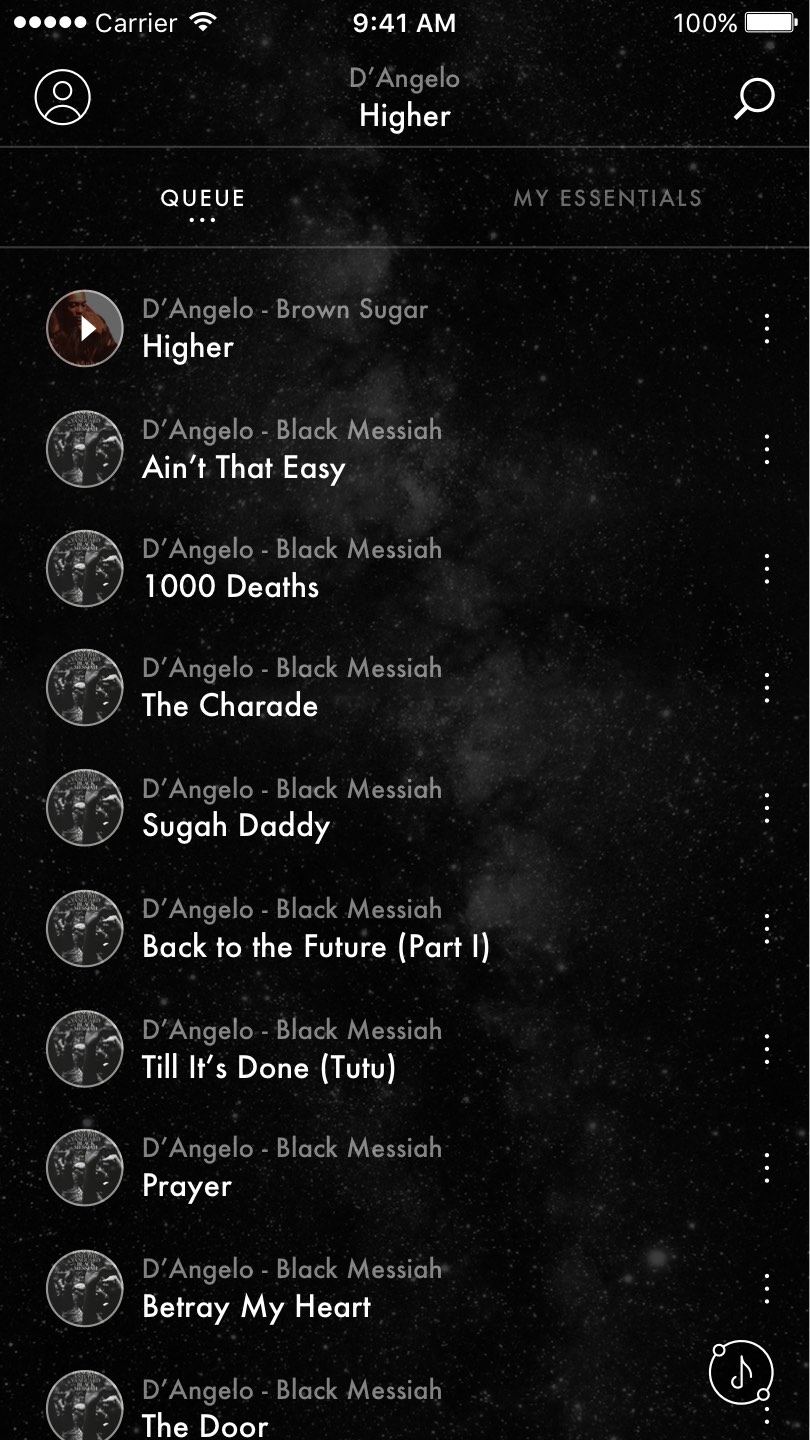Open the search magnifier
This screenshot has height=1440, width=810.
tap(754, 99)
